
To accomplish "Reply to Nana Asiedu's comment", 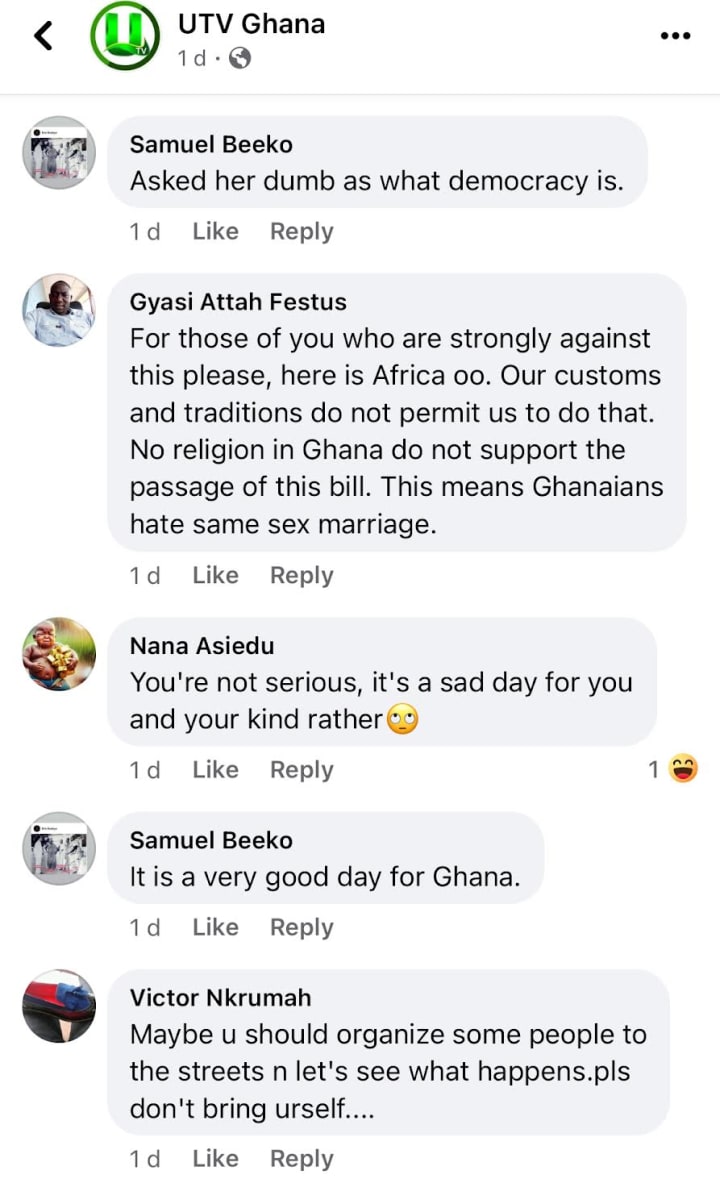I will pos(301,769).
